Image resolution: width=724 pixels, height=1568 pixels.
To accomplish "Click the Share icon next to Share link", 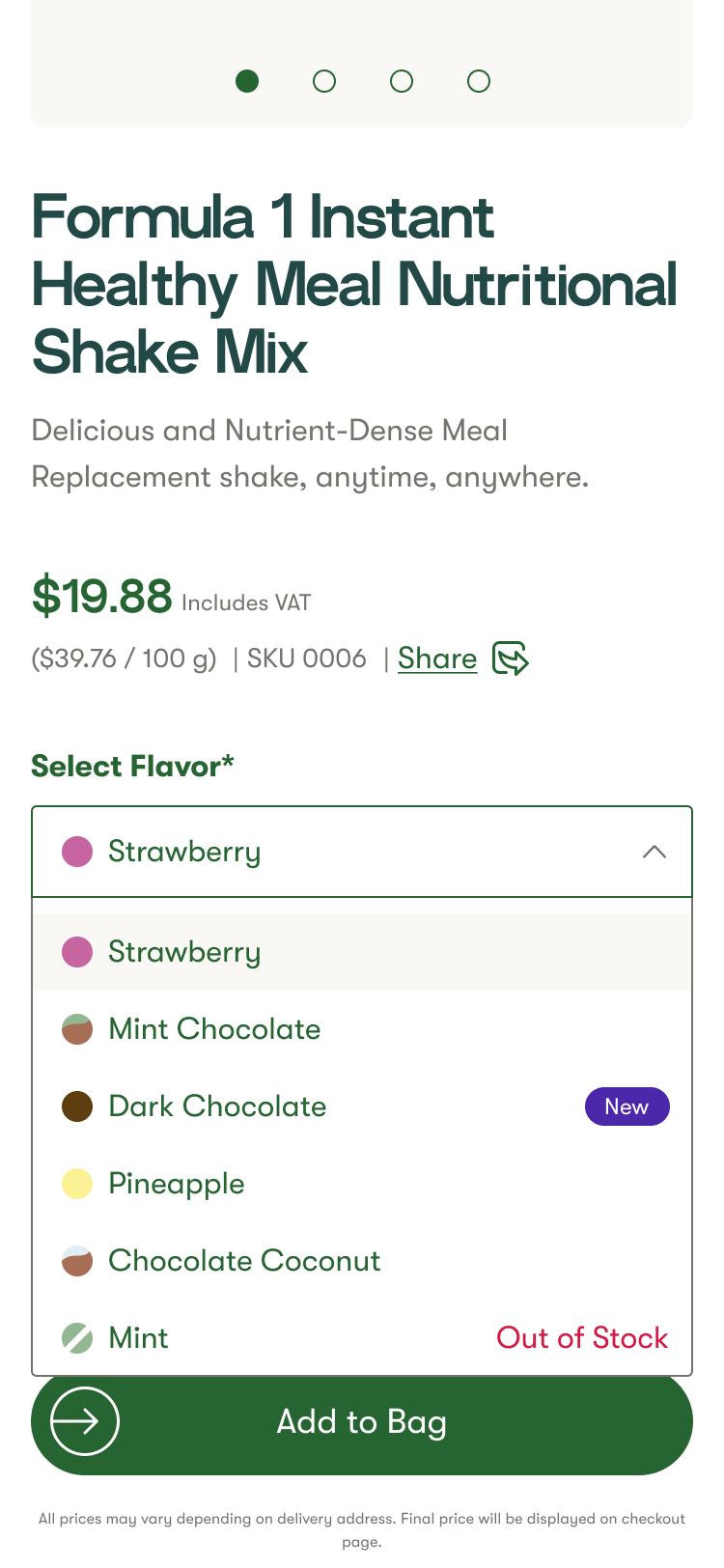I will (x=512, y=659).
